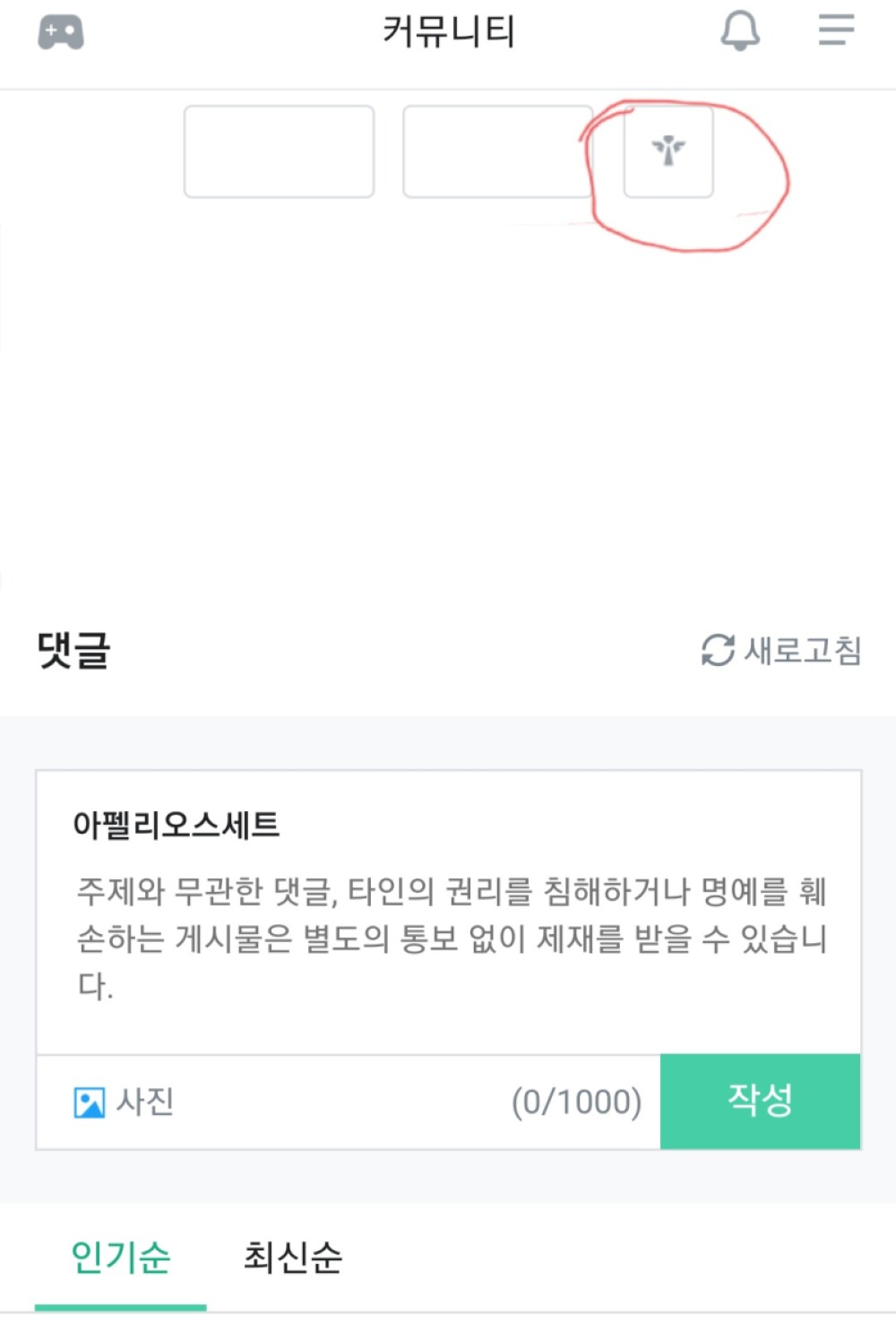Switch to the 인기순 tab
This screenshot has height=1341, width=896.
[121, 1258]
